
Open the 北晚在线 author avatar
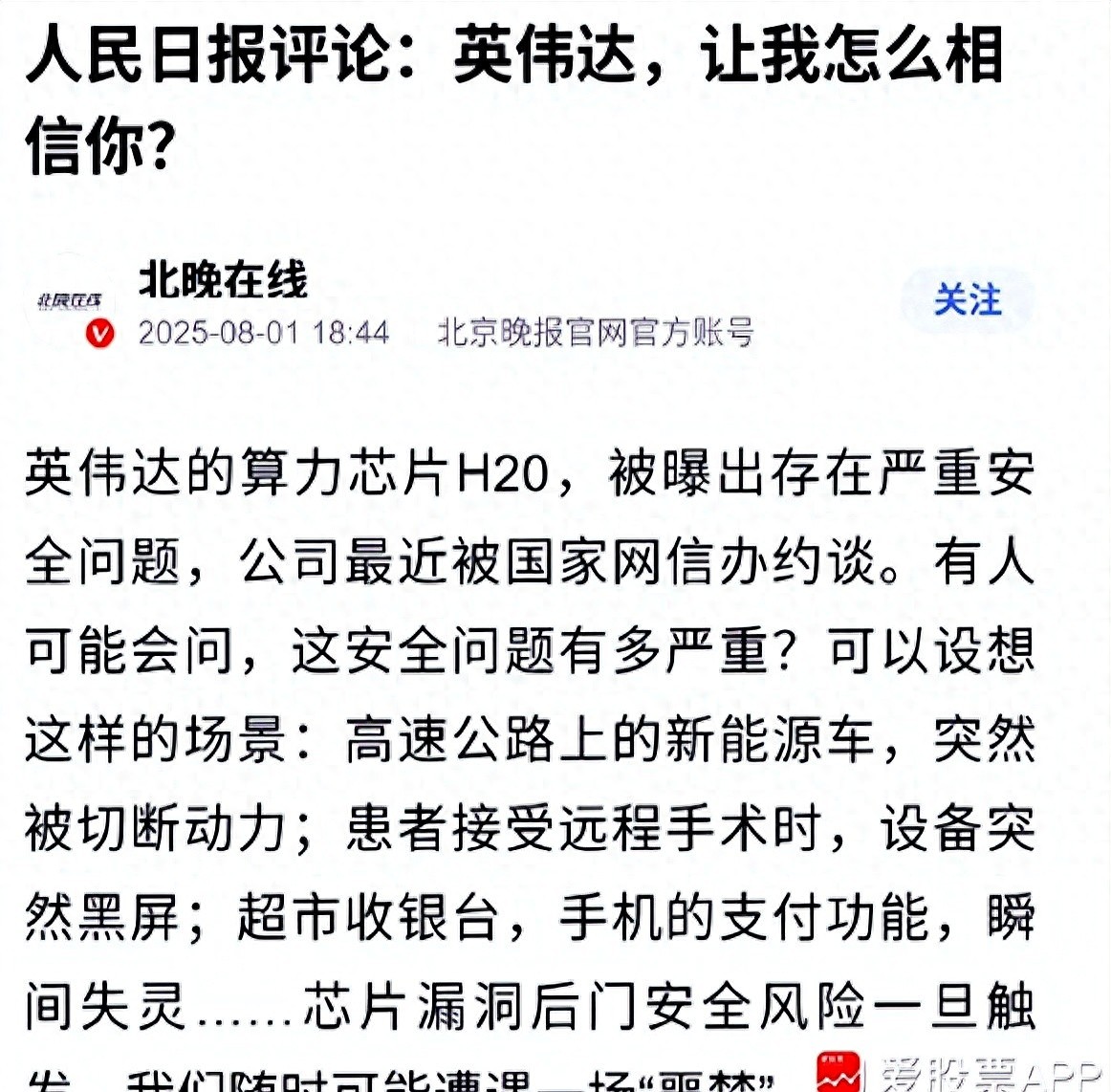[70, 302]
